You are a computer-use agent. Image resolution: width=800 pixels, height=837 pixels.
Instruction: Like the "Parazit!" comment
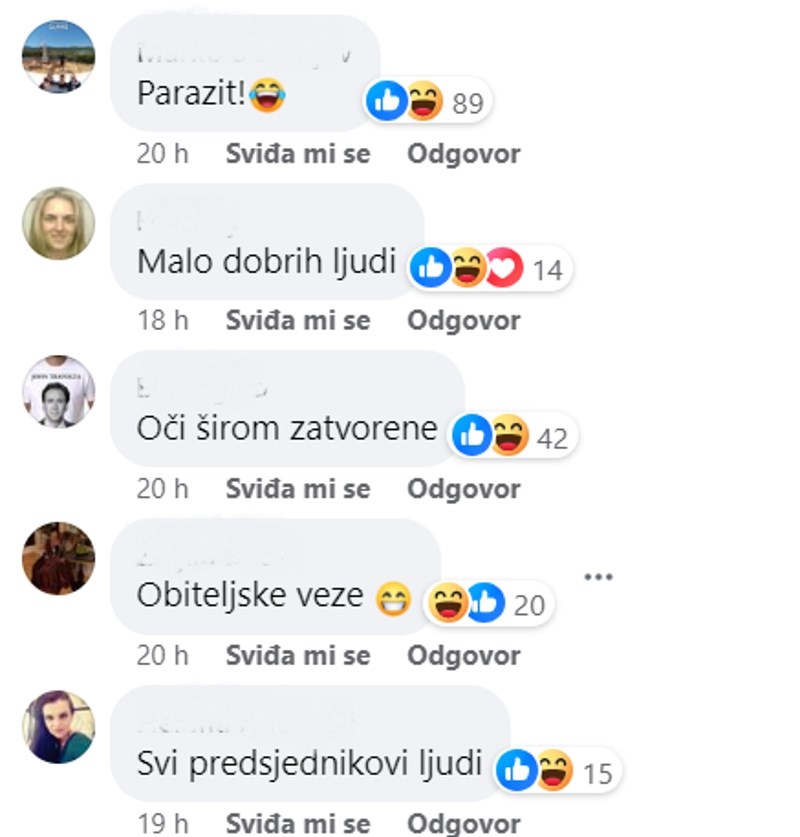coord(298,154)
